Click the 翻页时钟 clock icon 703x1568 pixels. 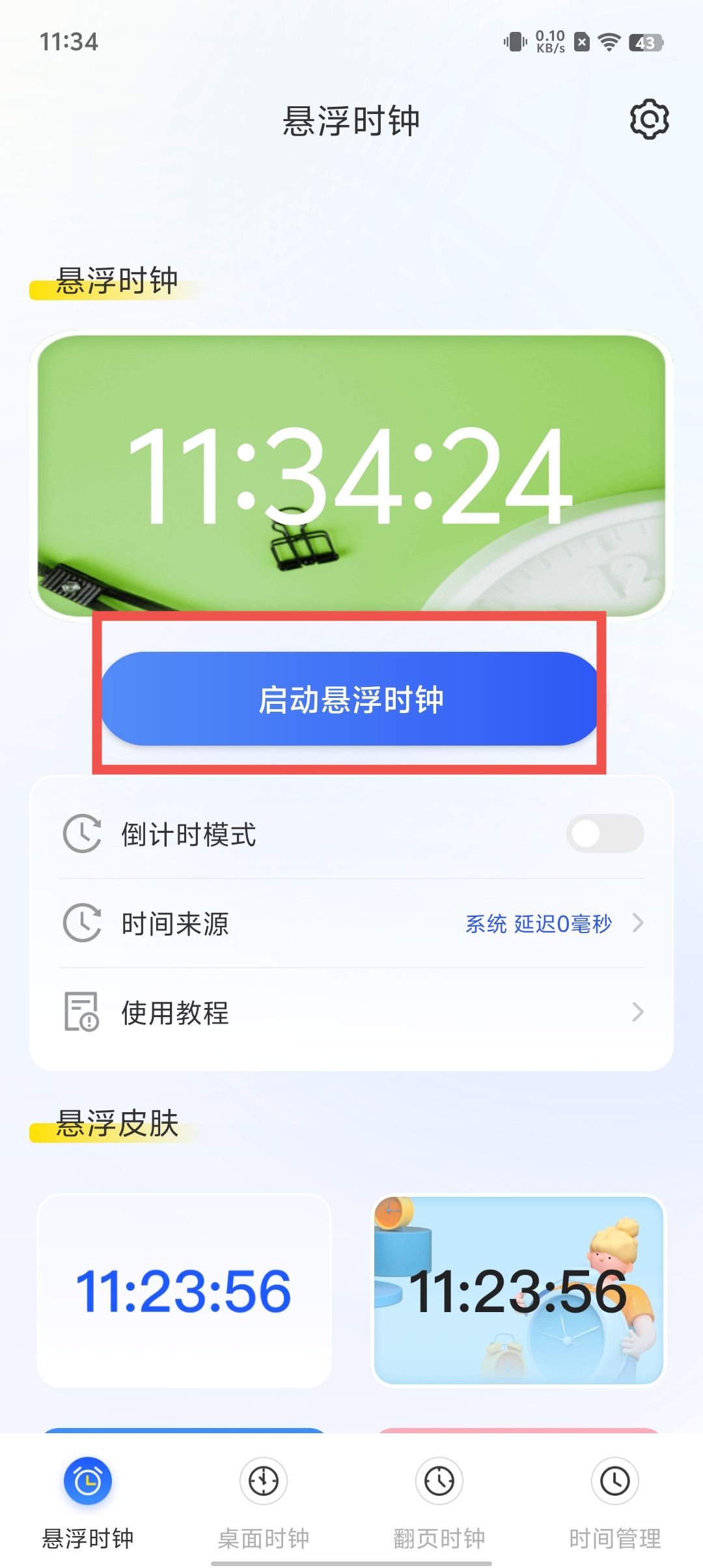tap(438, 1480)
